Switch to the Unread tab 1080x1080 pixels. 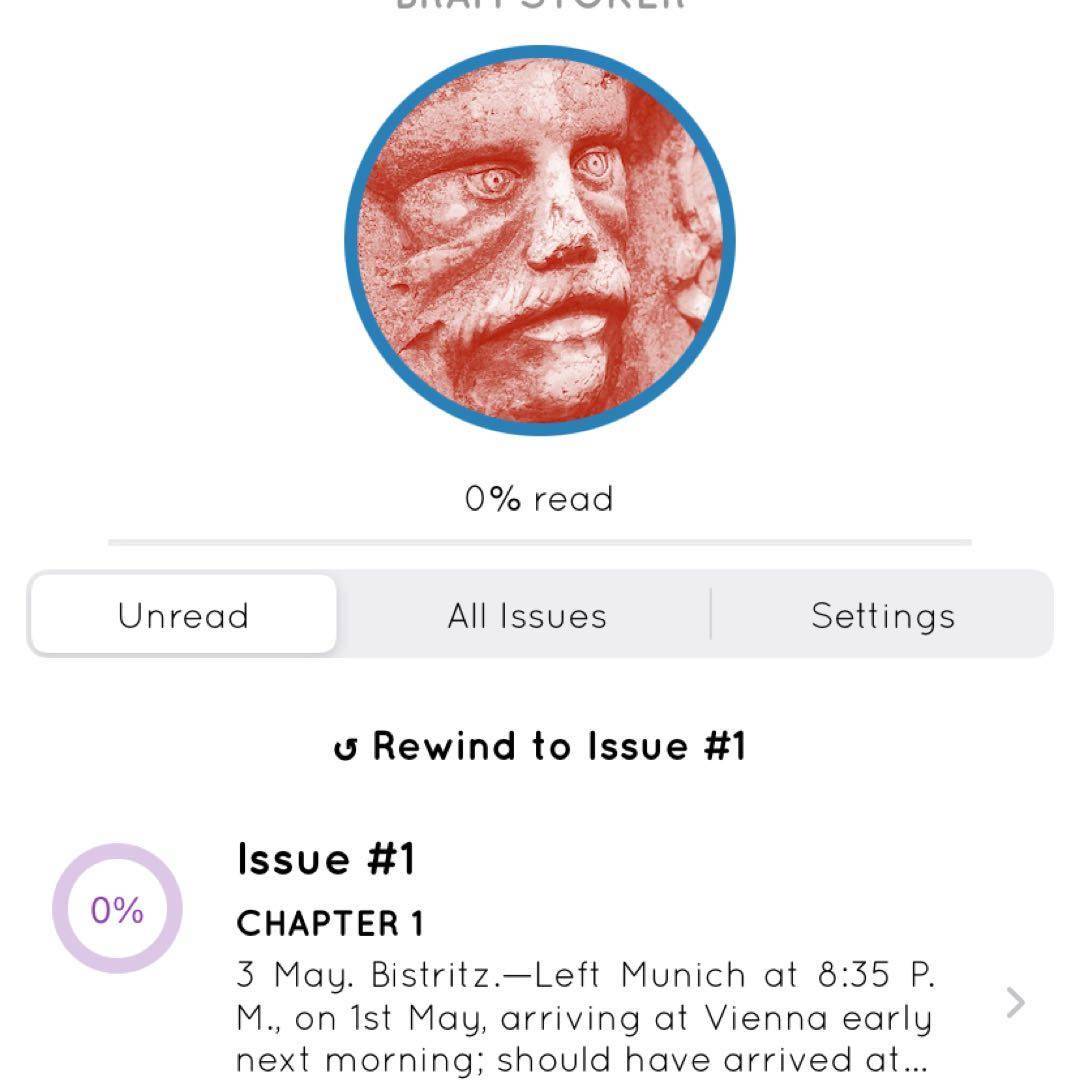tap(183, 615)
